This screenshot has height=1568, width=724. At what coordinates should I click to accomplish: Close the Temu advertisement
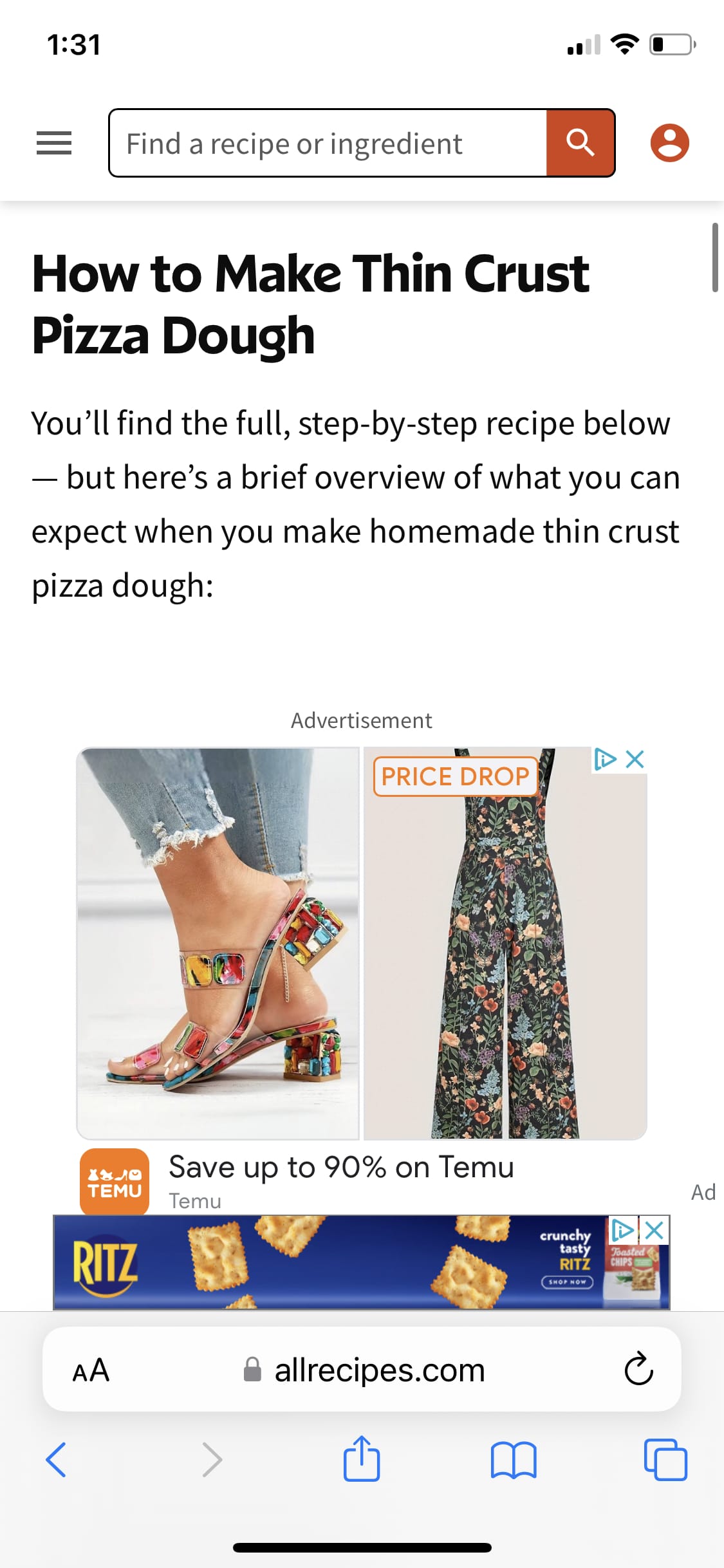pos(635,760)
